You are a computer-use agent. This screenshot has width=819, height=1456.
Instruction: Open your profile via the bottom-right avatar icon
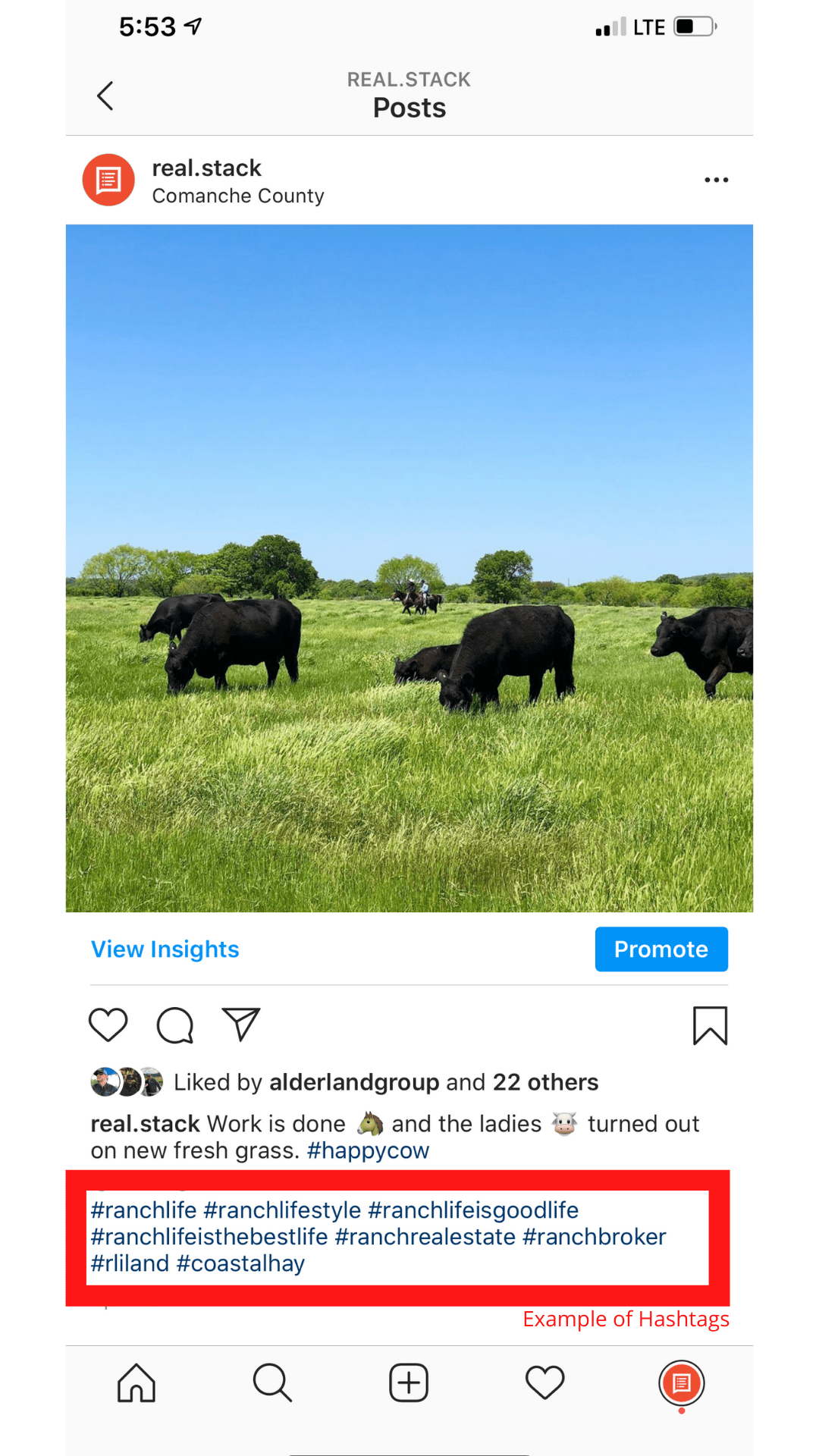click(x=681, y=1383)
